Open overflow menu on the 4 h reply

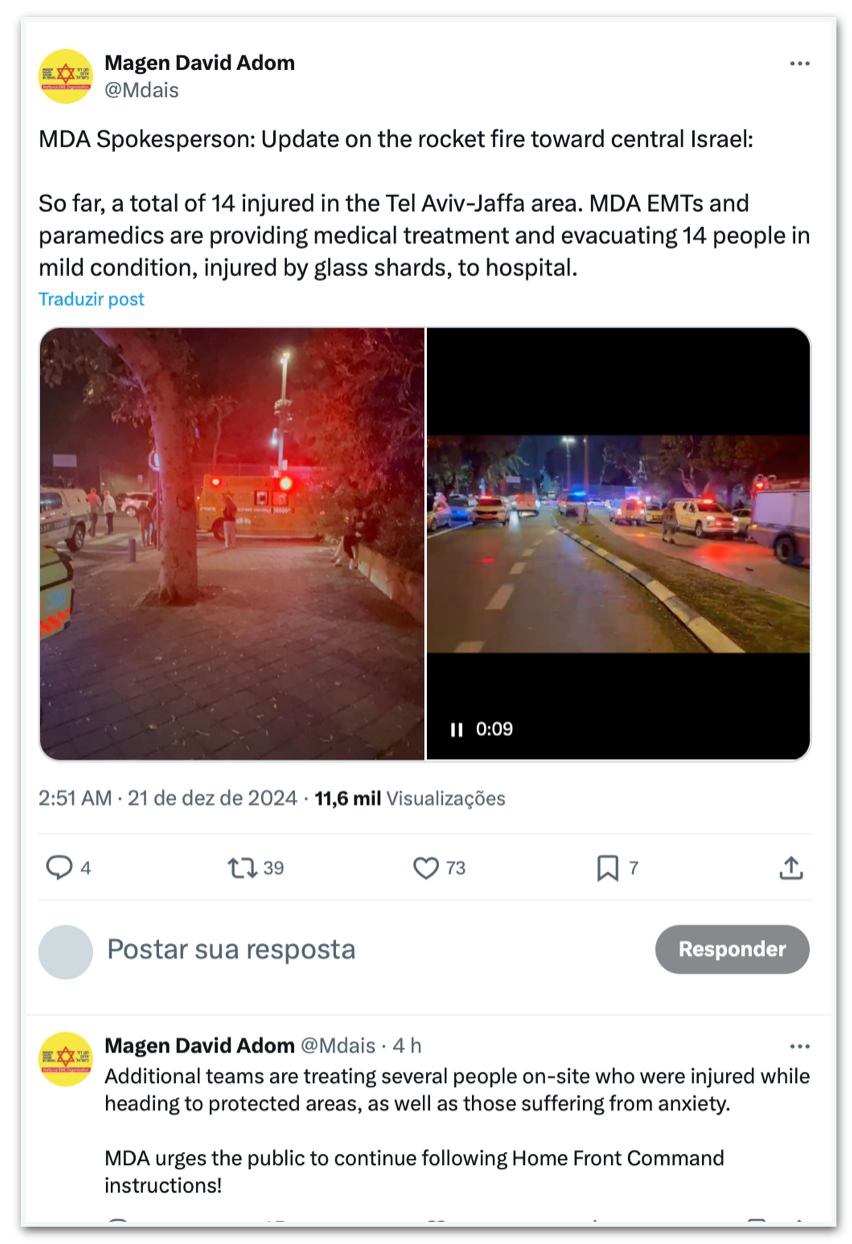click(x=799, y=1047)
